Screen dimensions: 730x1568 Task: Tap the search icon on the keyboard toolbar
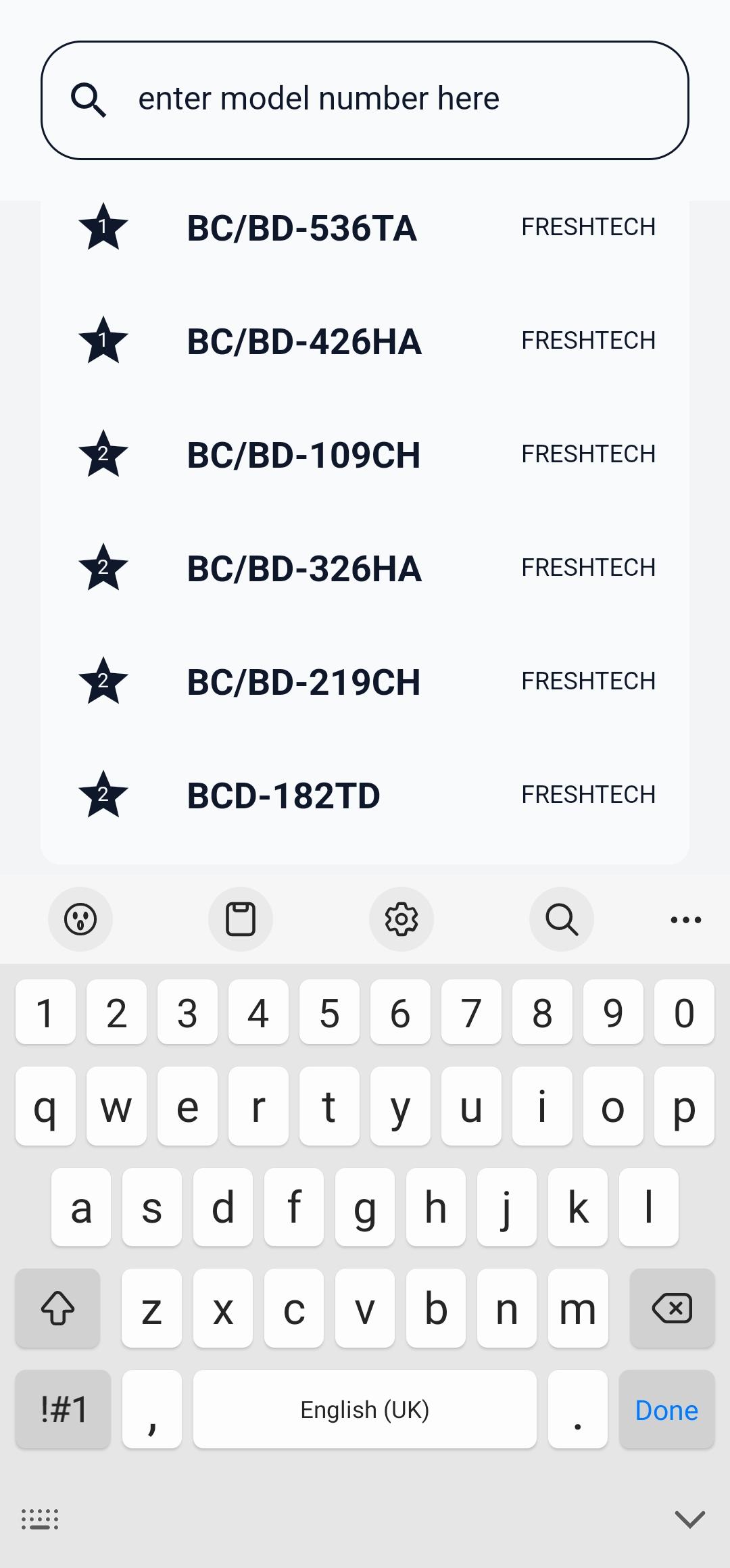(561, 919)
